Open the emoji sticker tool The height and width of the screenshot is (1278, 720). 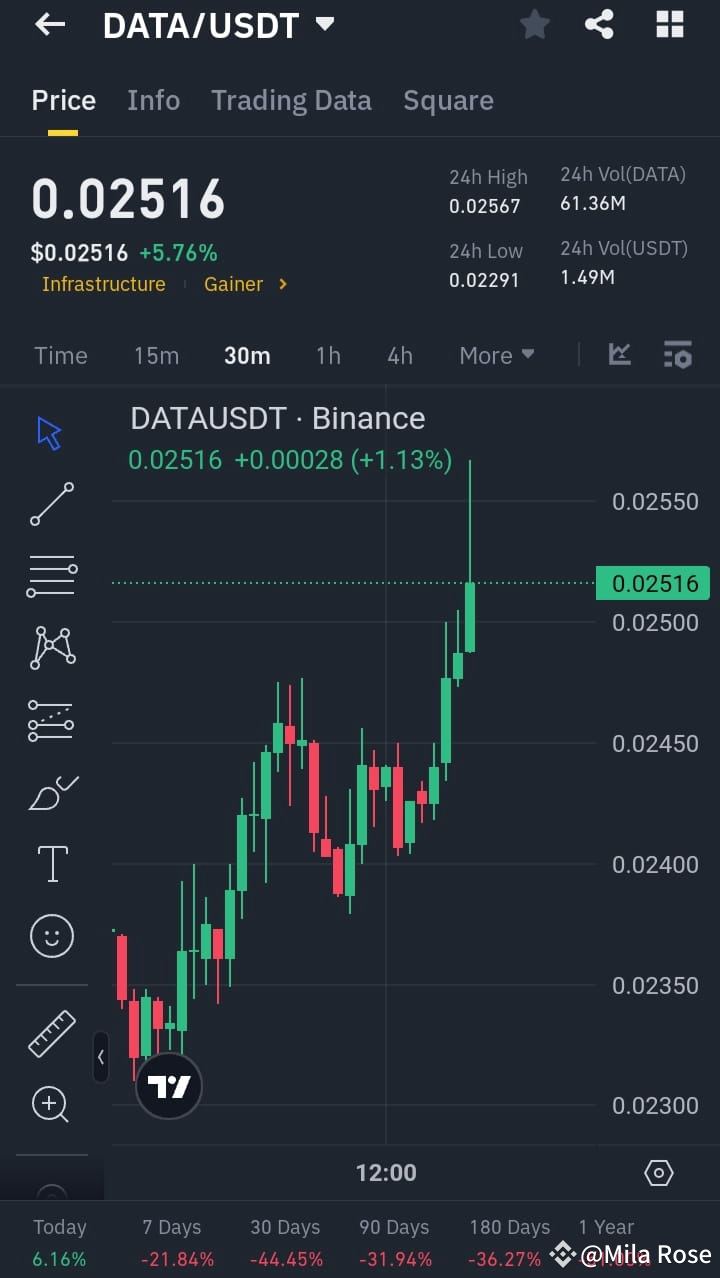[x=52, y=935]
